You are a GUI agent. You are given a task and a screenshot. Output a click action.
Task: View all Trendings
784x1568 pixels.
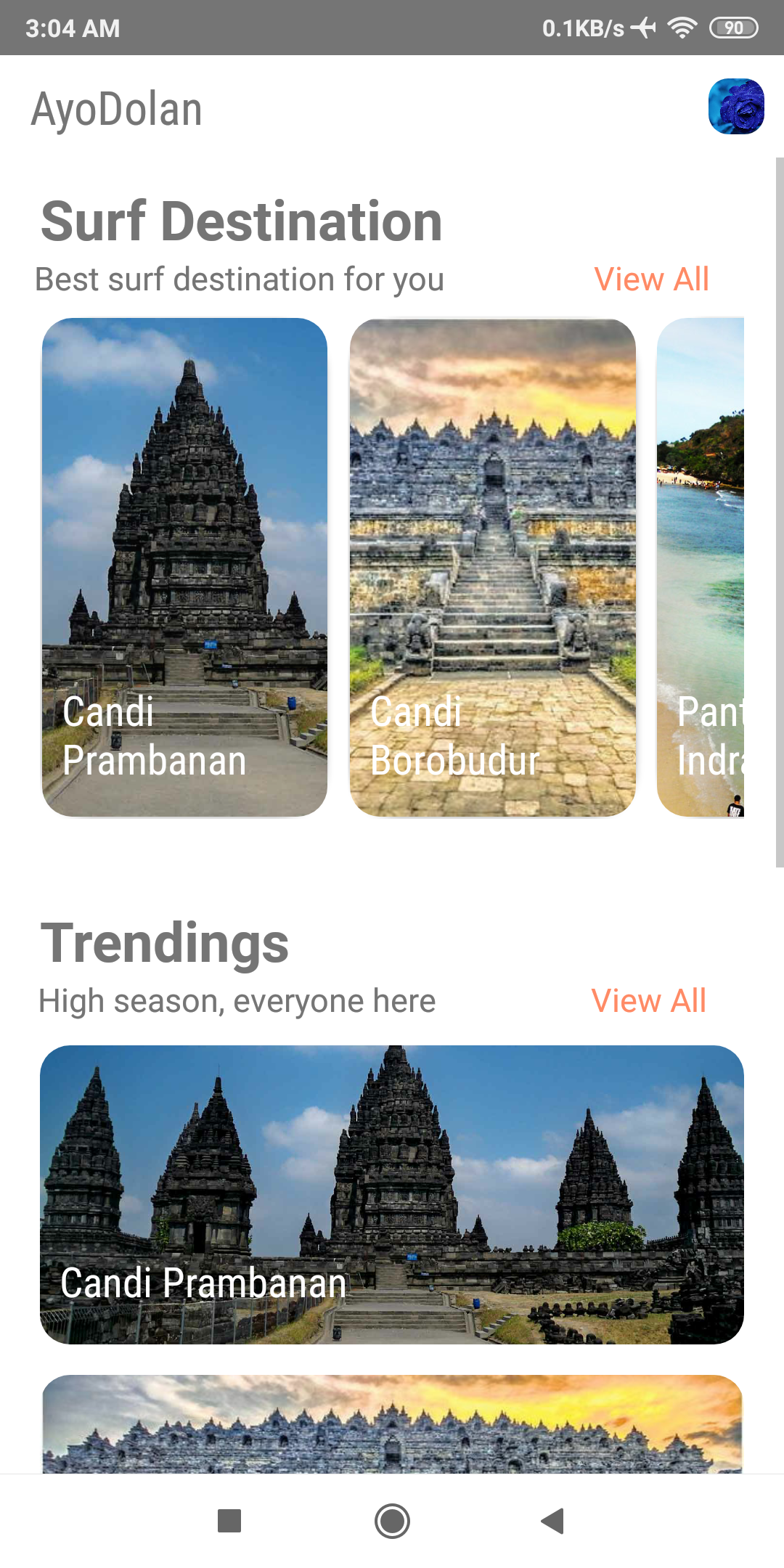[648, 1001]
